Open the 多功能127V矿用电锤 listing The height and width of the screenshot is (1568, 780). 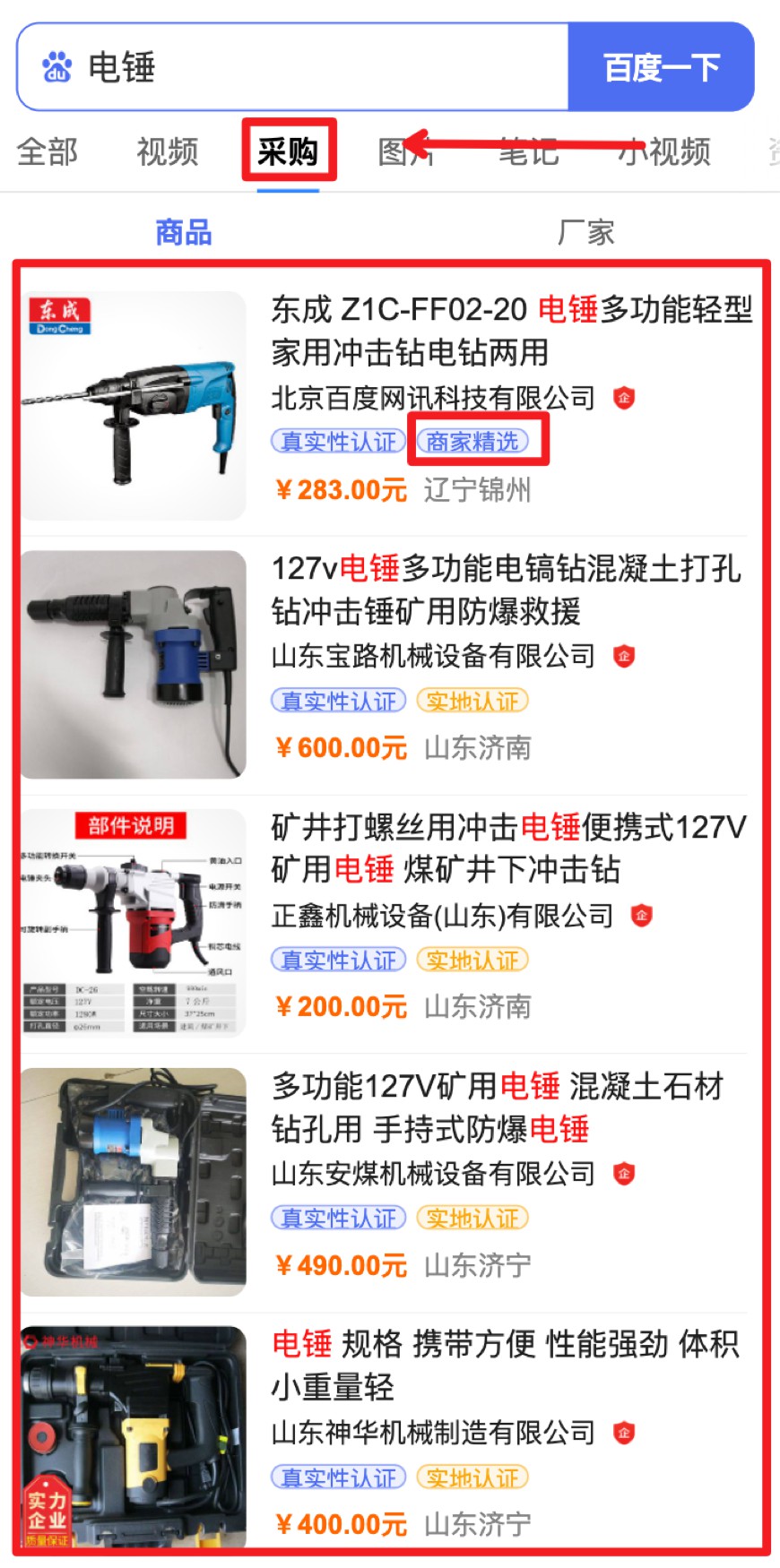click(498, 1107)
